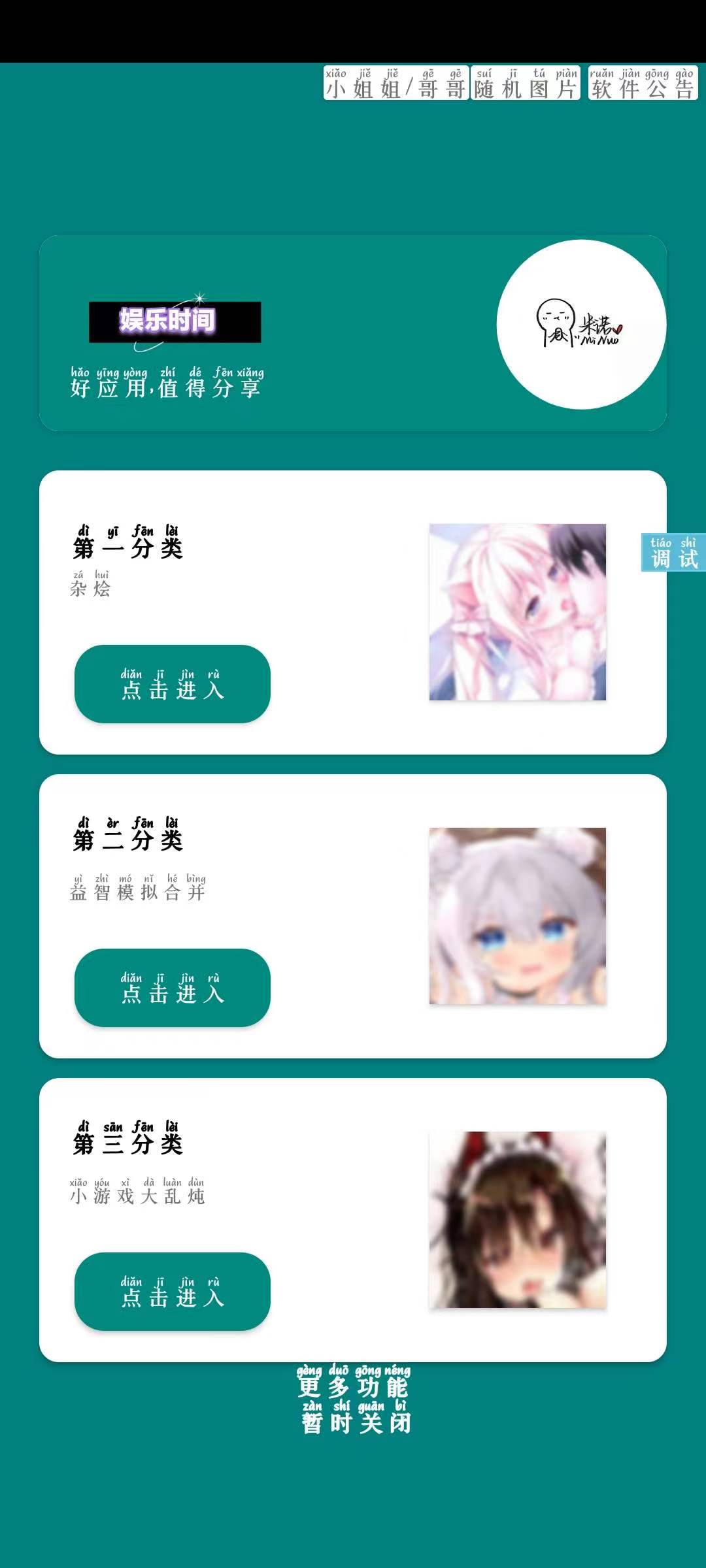Enter 第二分类 益智模拟合并 via 点击进入
Image resolution: width=706 pixels, height=1568 pixels.
pyautogui.click(x=173, y=988)
